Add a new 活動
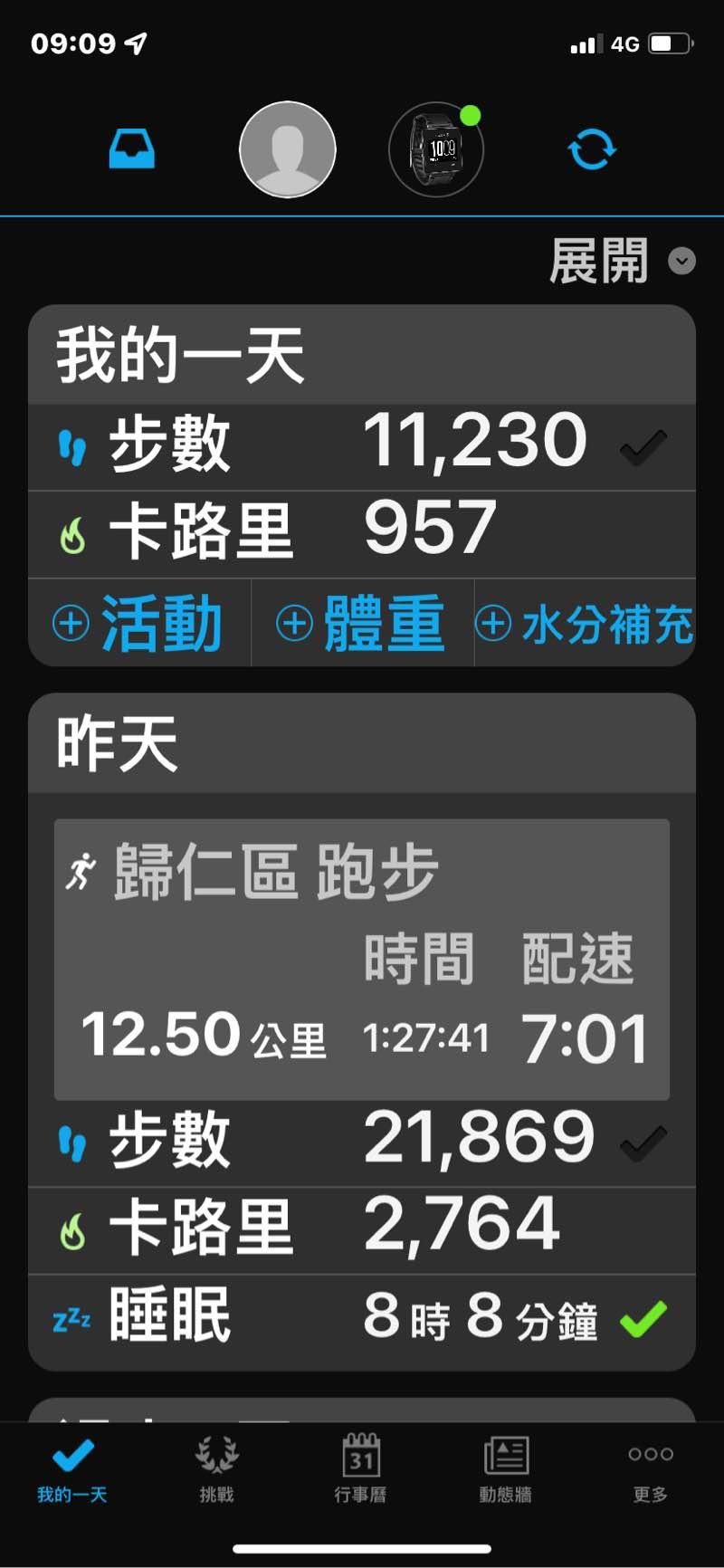724x1568 pixels. tap(139, 624)
